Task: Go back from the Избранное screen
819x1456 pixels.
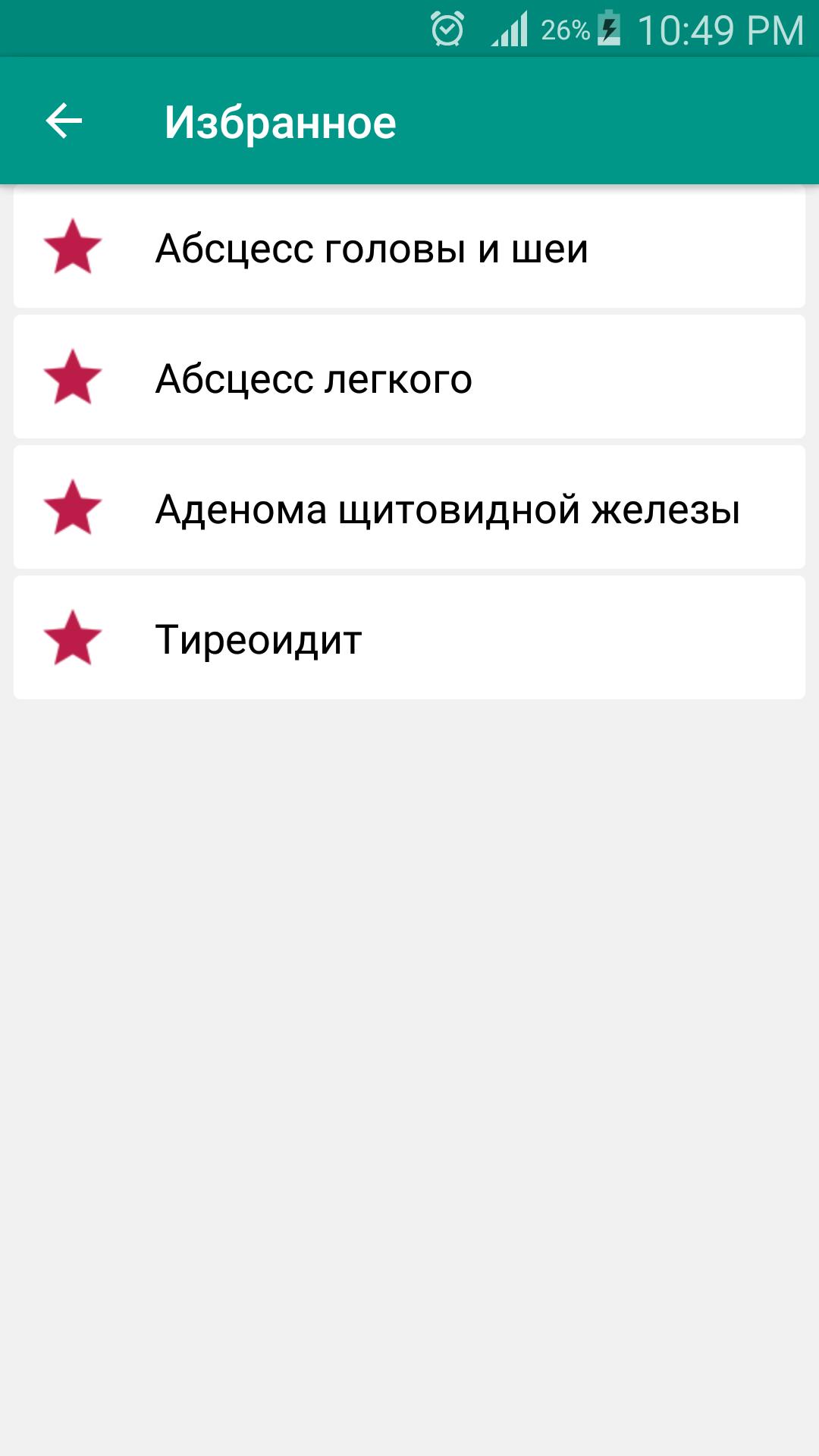Action: pyautogui.click(x=64, y=121)
